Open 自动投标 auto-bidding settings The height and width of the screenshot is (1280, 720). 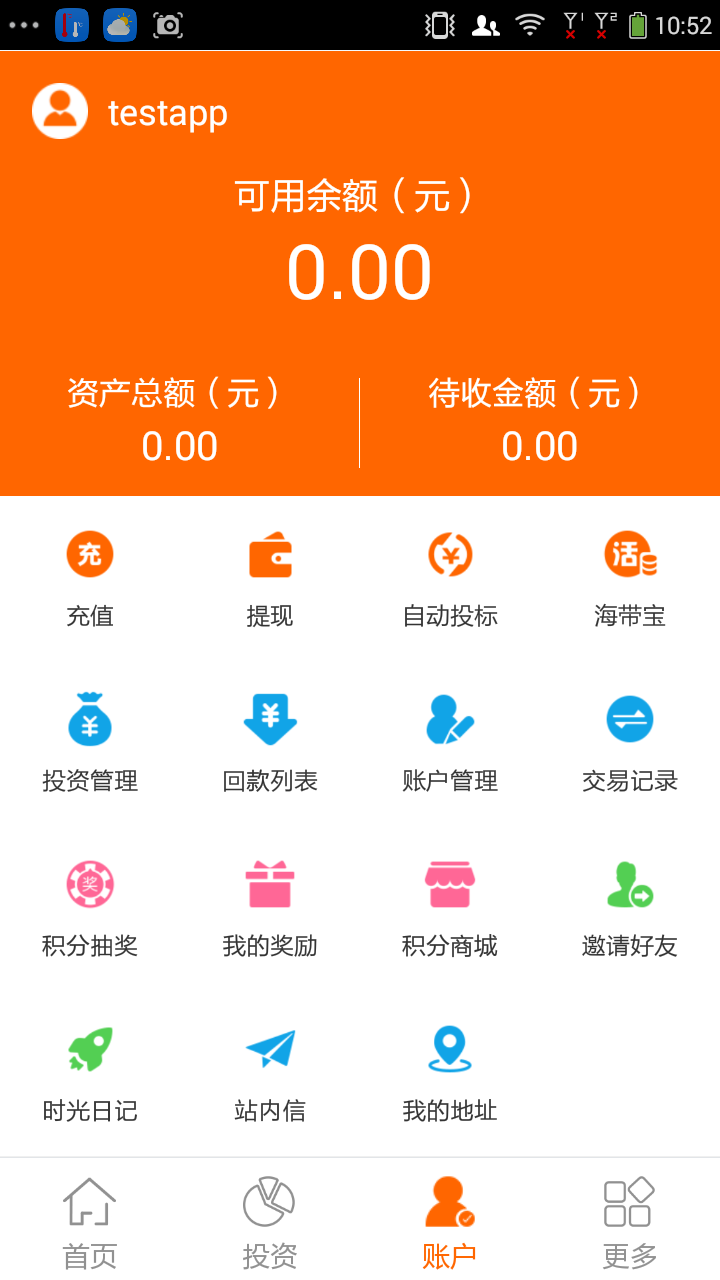tap(450, 578)
